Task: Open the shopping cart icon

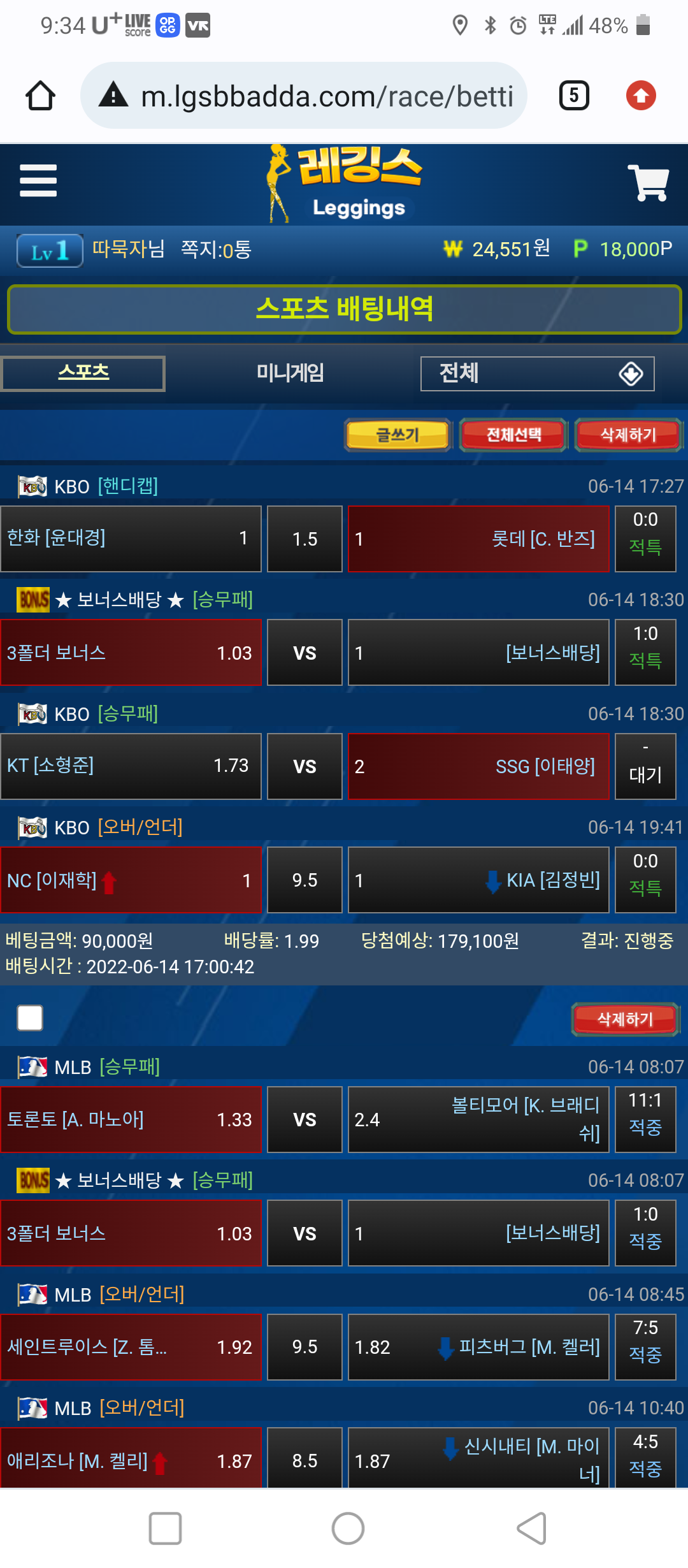Action: (x=648, y=183)
